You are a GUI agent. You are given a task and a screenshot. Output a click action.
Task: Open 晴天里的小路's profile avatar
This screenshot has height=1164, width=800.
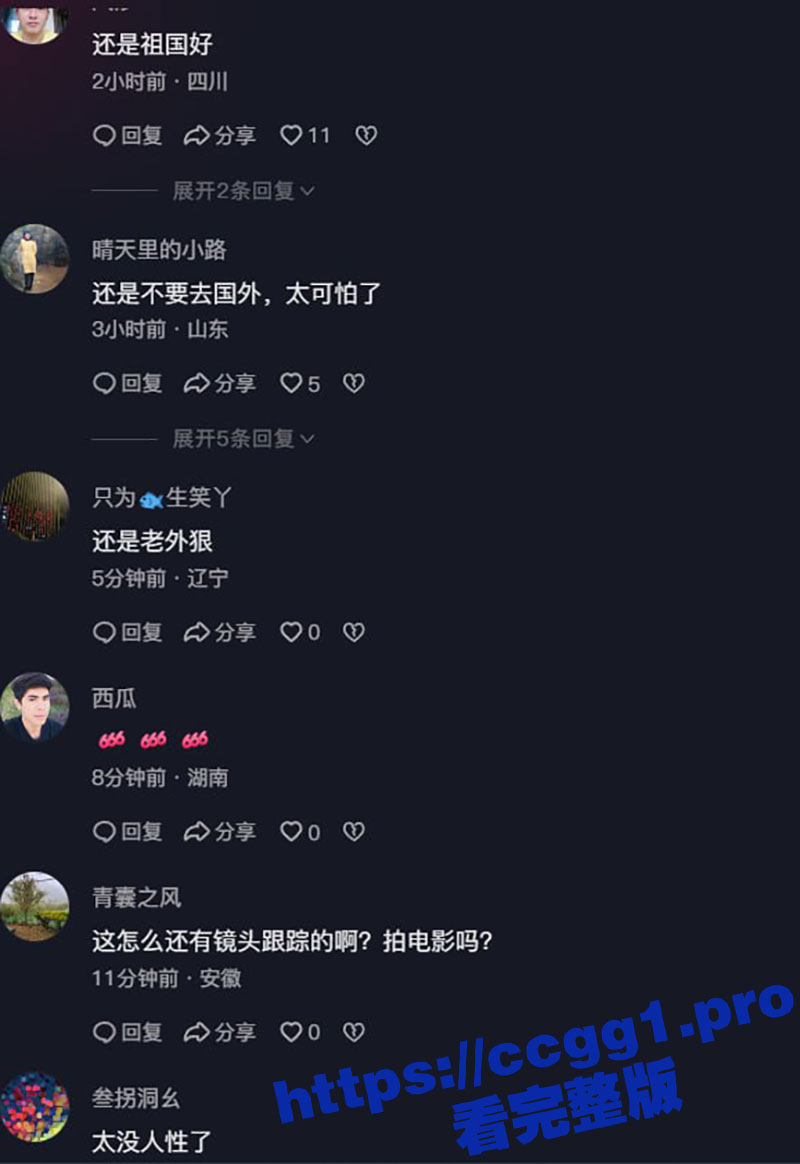pyautogui.click(x=35, y=259)
